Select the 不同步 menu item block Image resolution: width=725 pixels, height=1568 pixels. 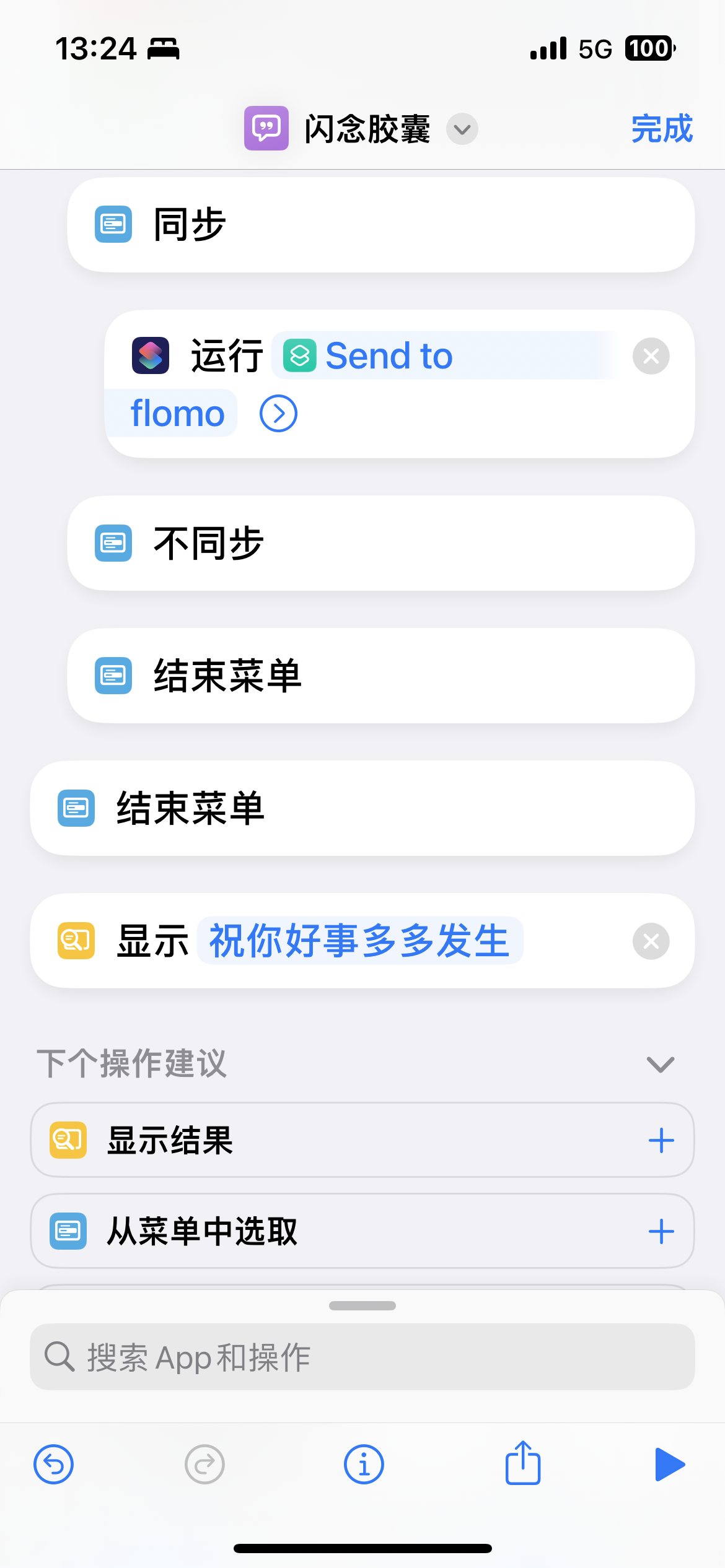(x=381, y=543)
